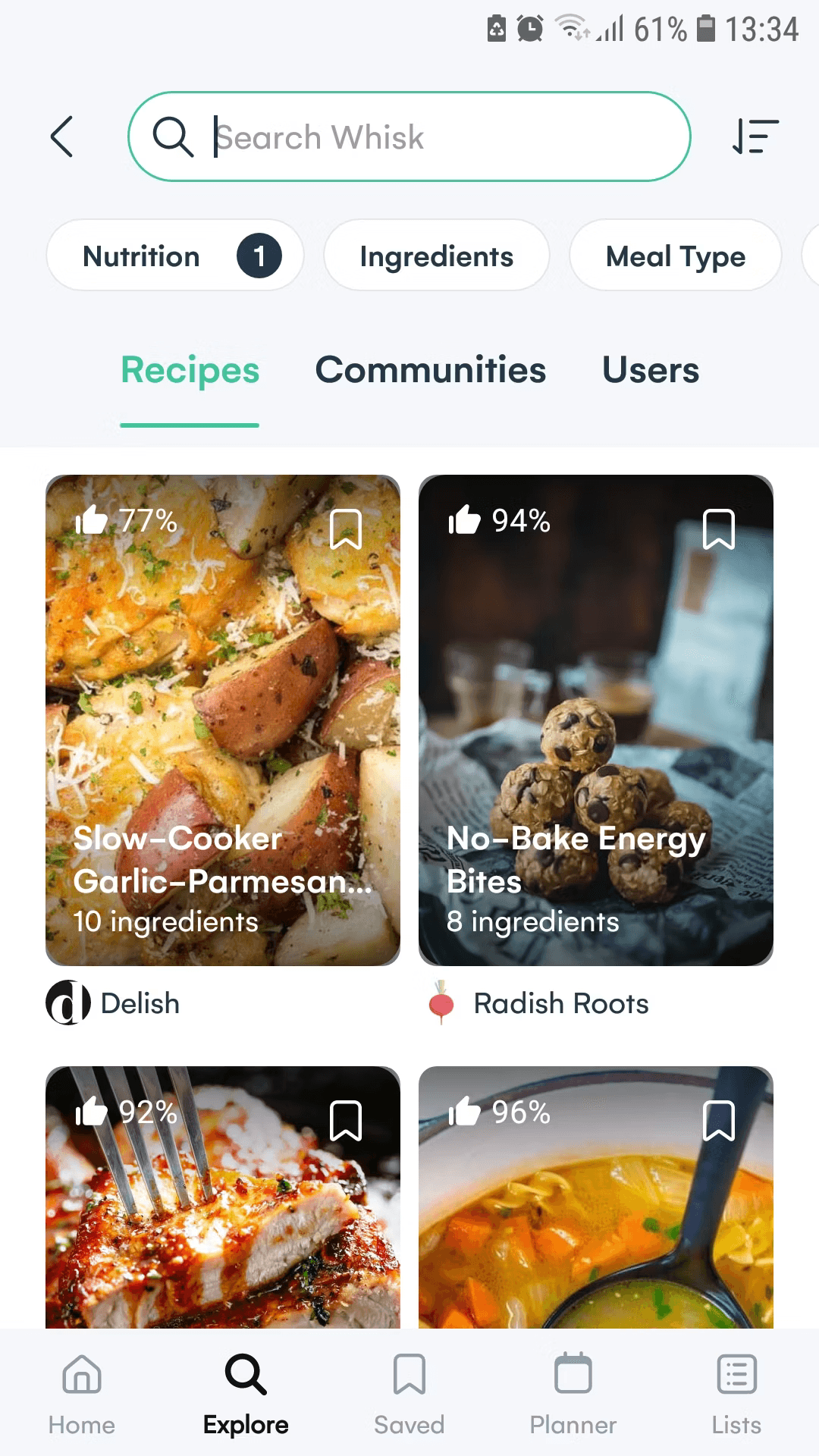Switch to the Users tab
This screenshot has width=819, height=1456.
(651, 370)
